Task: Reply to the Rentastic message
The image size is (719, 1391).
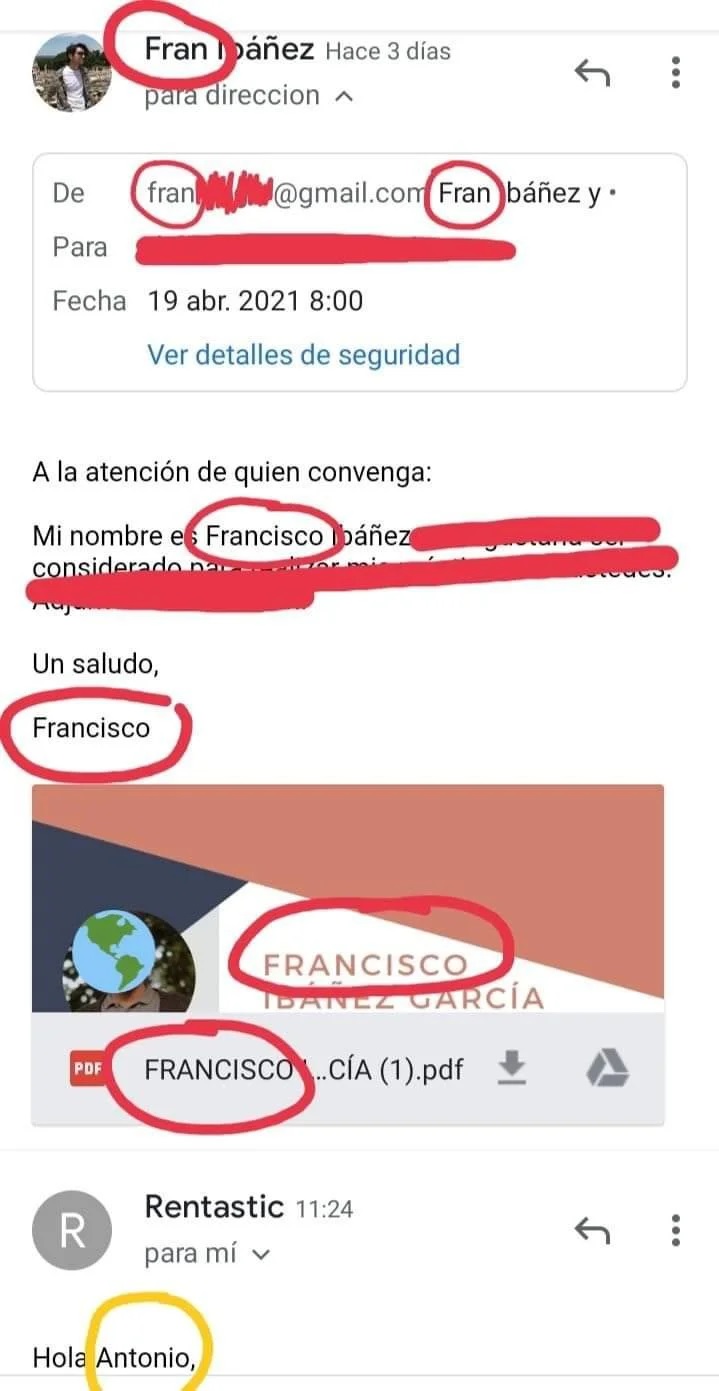Action: click(x=592, y=1230)
